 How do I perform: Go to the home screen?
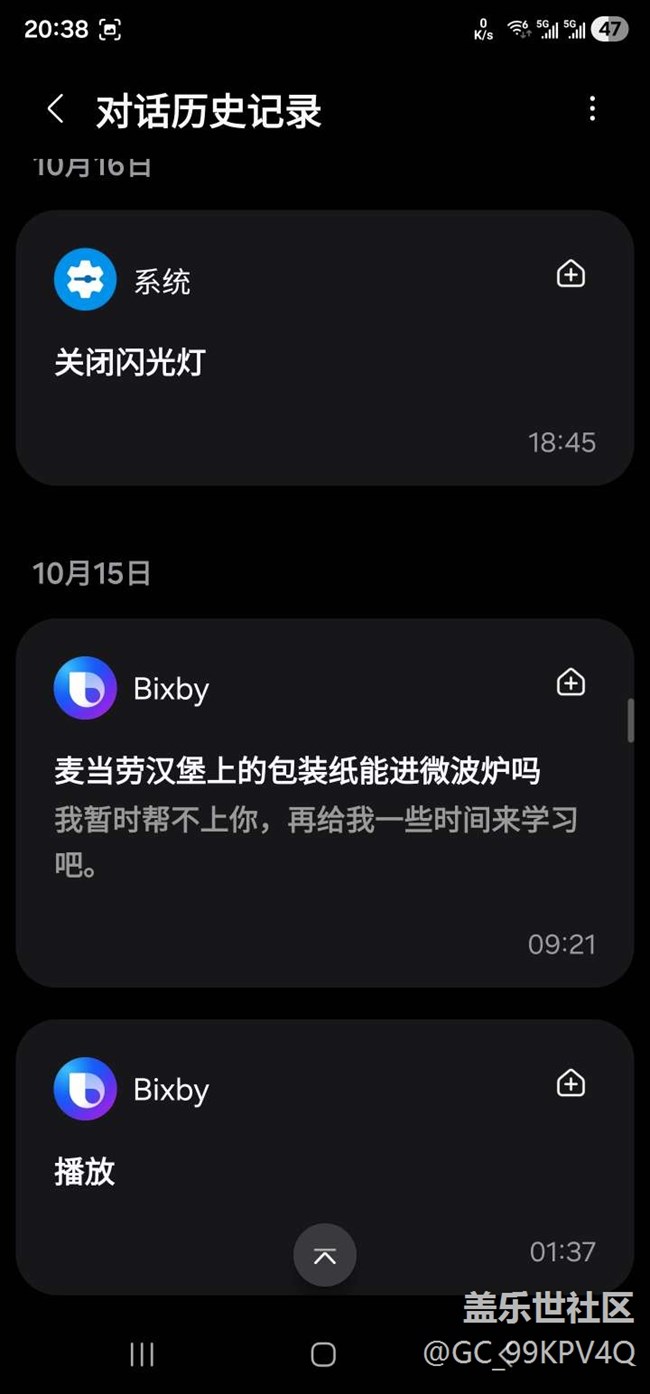click(323, 1354)
